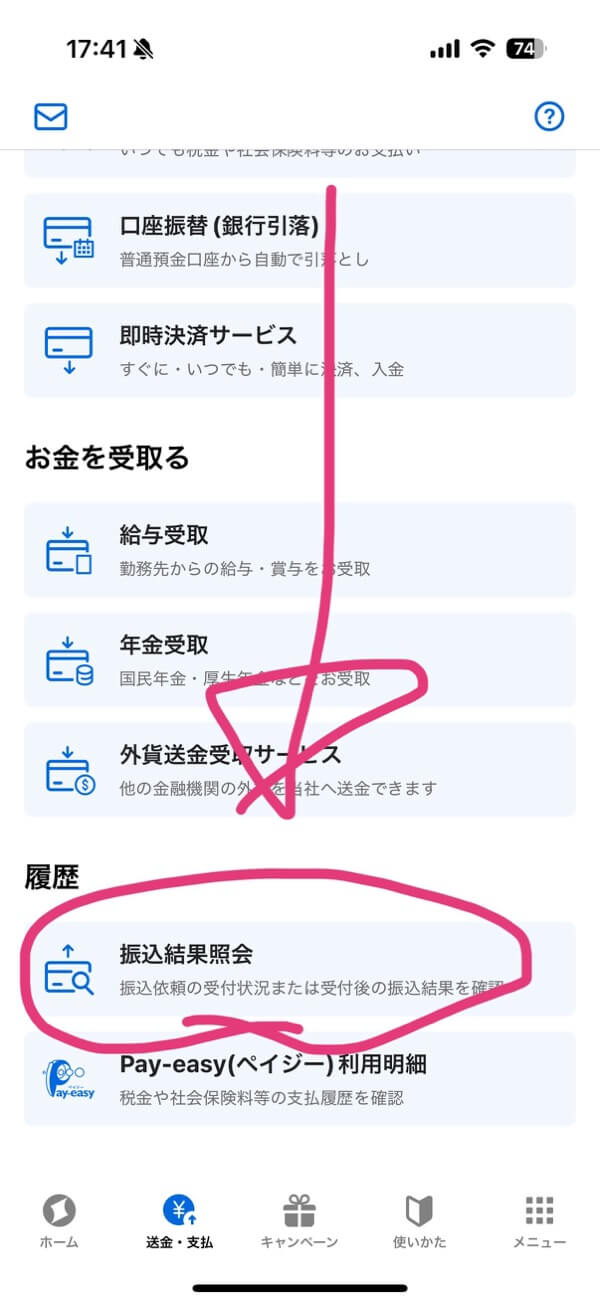The height and width of the screenshot is (1304, 600).
Task: Go to the キャンペーン tab
Action: pyautogui.click(x=299, y=1222)
